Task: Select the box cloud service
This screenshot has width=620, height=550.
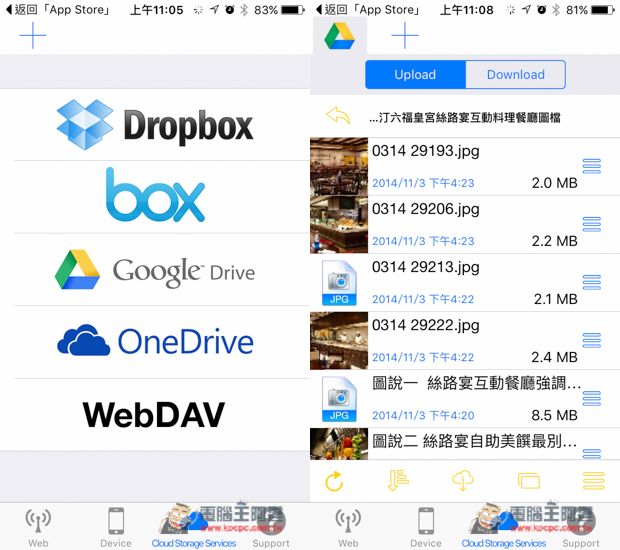Action: tap(155, 196)
